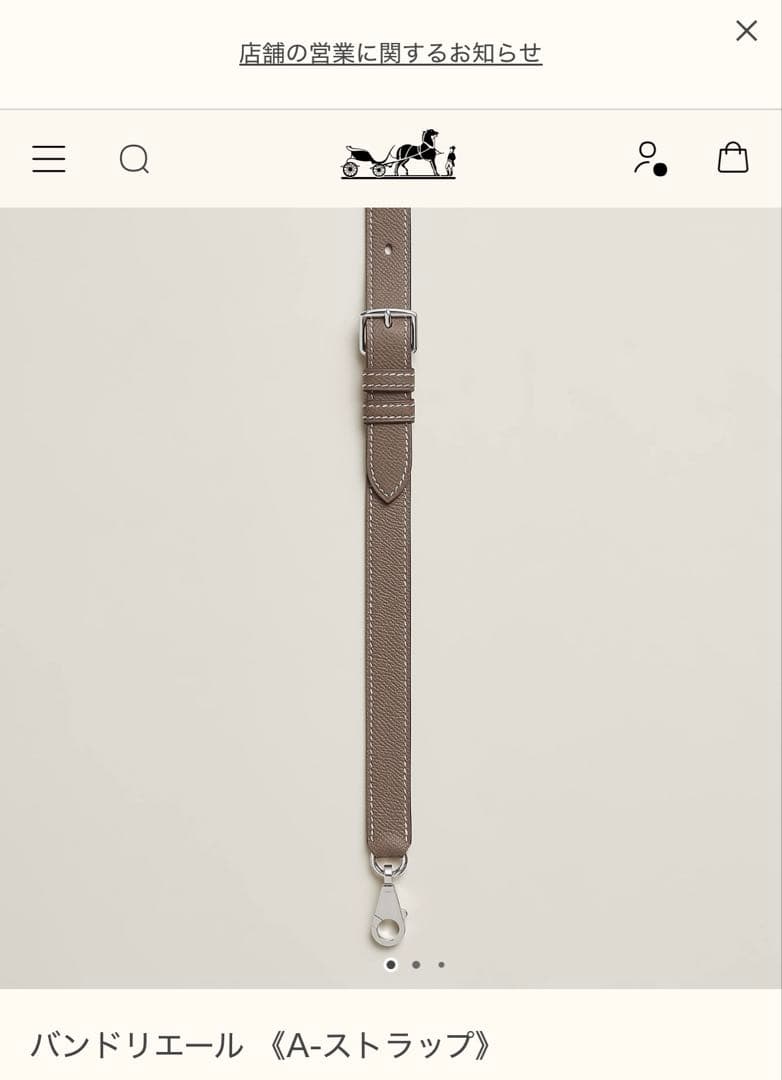Dismiss the store notice banner with the X
Image resolution: width=782 pixels, height=1080 pixels.
pos(746,31)
